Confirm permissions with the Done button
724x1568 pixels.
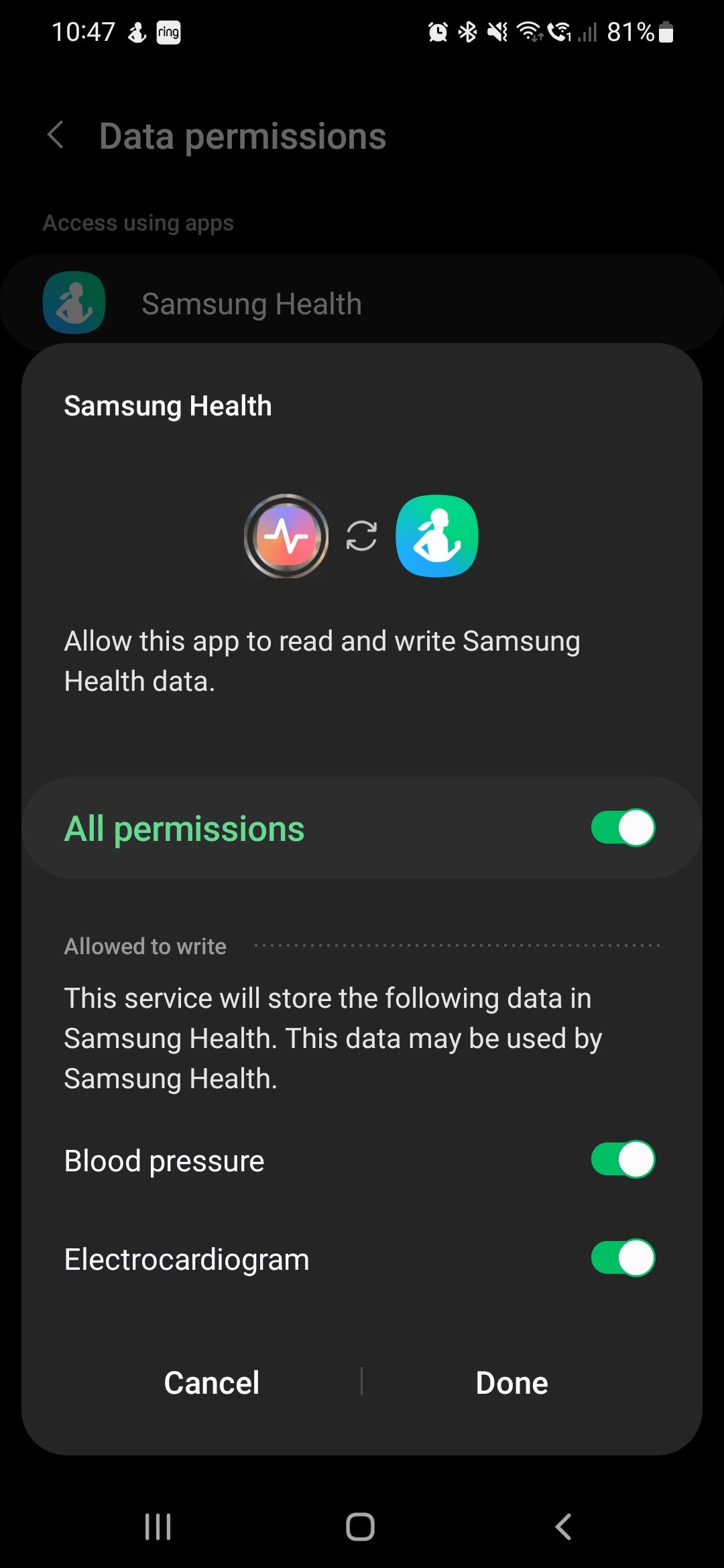511,1382
